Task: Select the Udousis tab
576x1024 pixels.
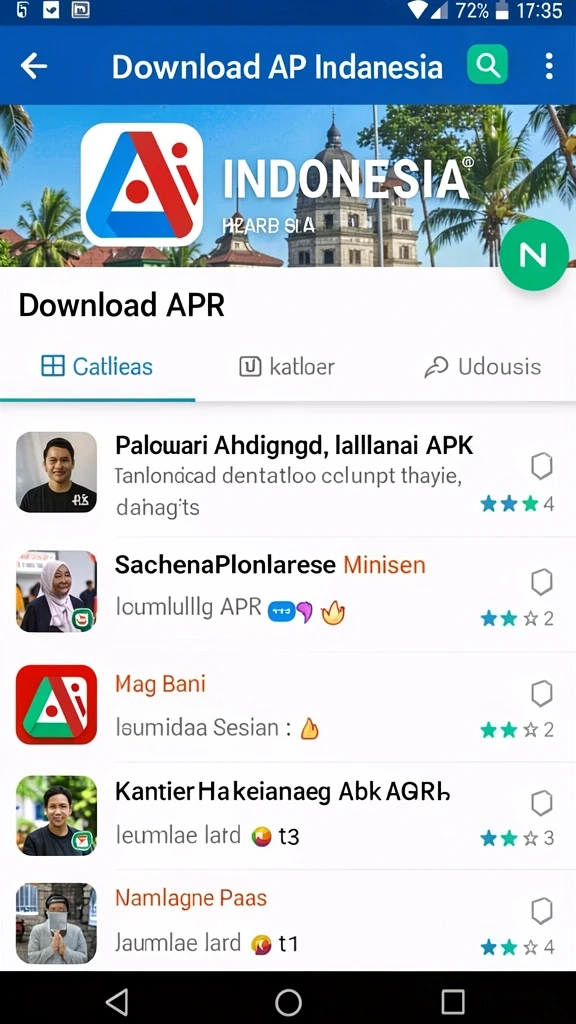Action: pos(483,366)
